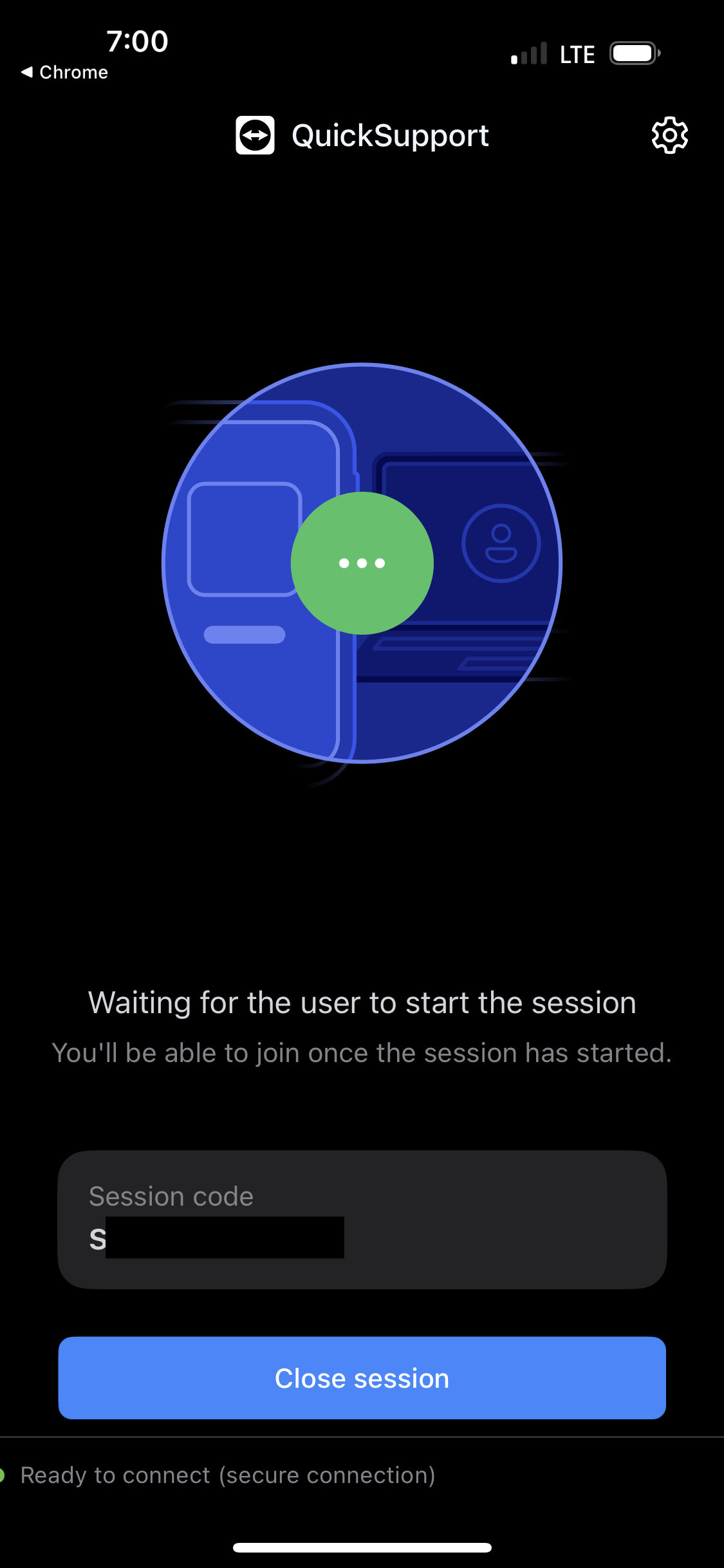Tap the LTE network indicator
Viewport: 724px width, 1568px height.
(x=576, y=53)
